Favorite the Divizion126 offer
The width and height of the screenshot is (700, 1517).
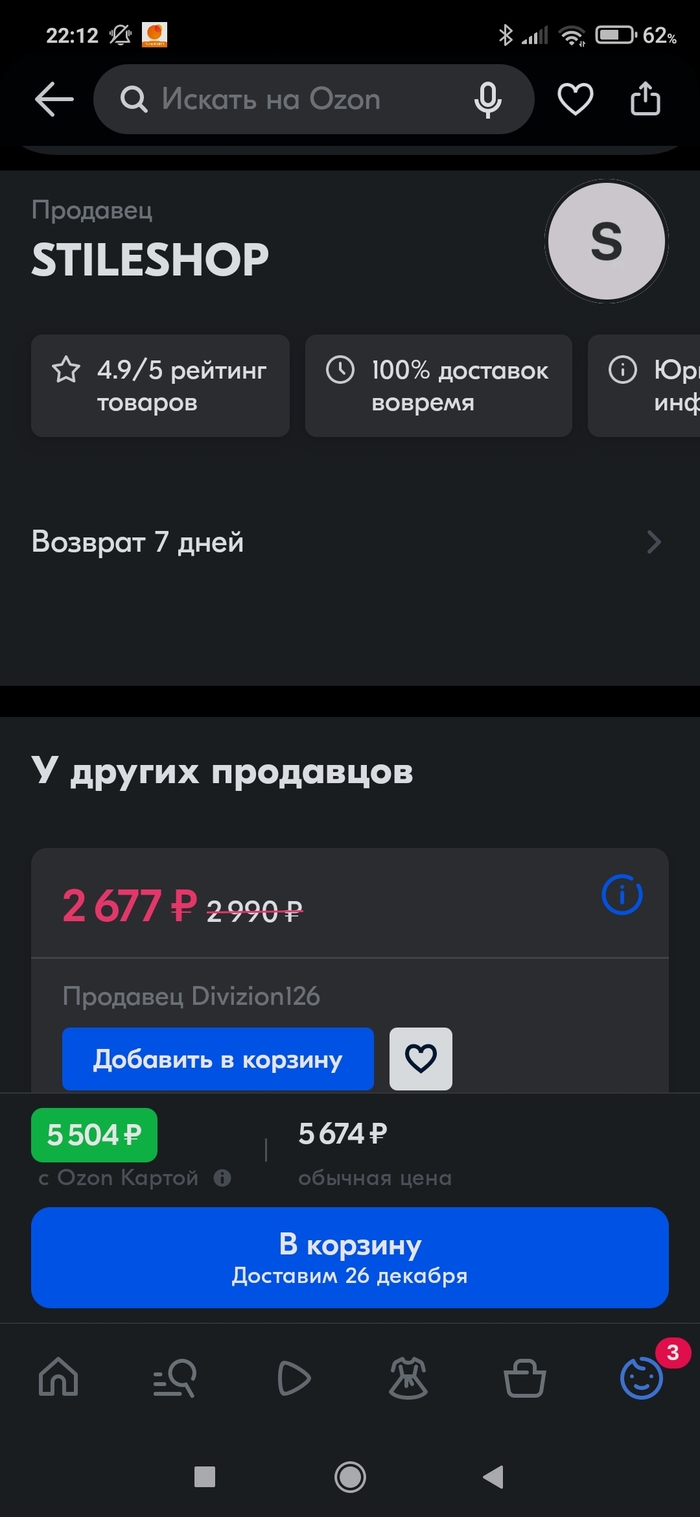pos(420,1059)
